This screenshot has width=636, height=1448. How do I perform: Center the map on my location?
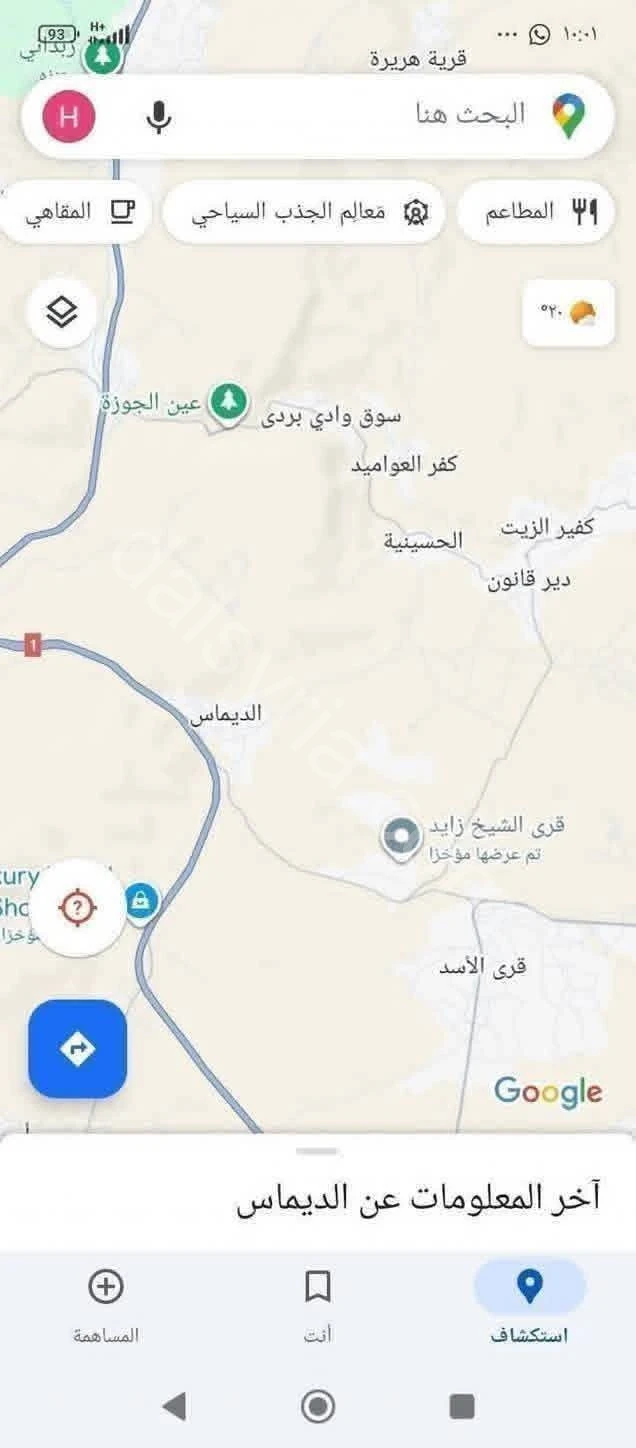[78, 908]
